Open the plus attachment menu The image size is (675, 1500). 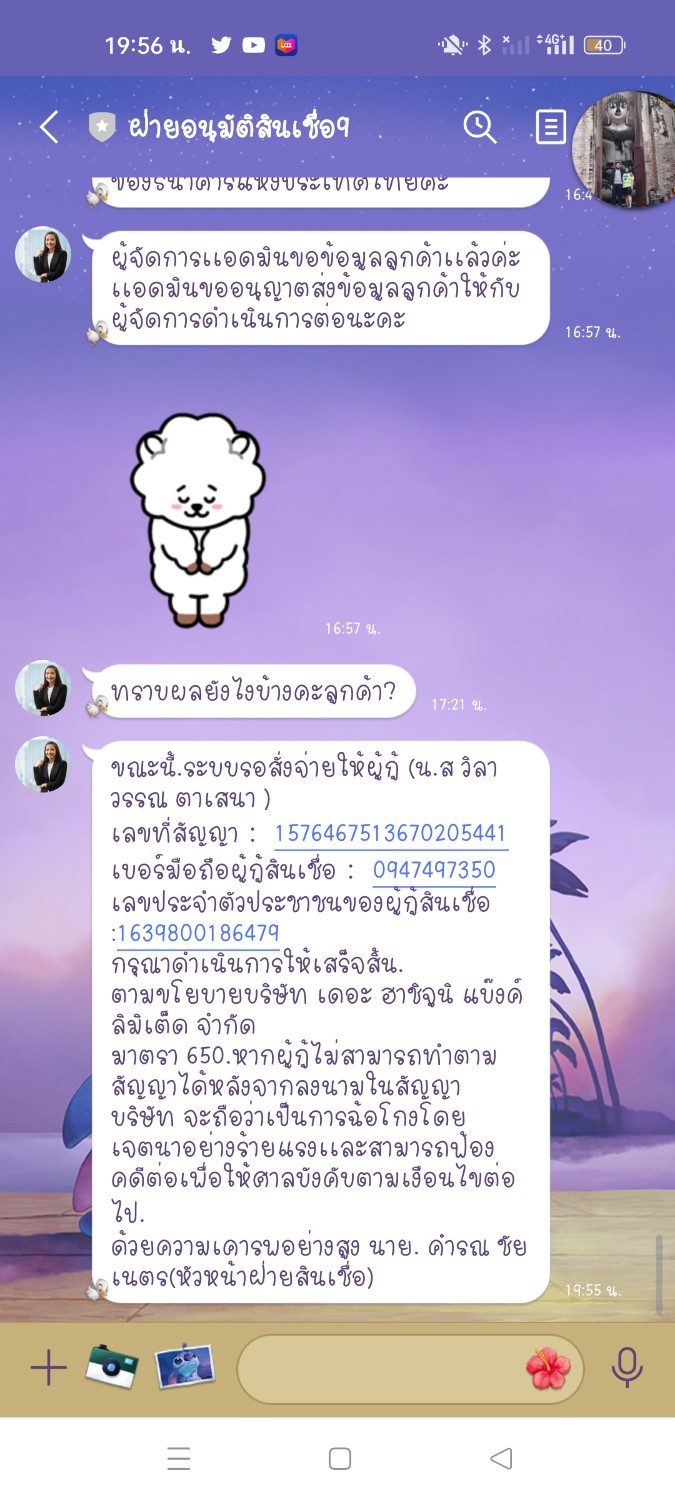[48, 1367]
